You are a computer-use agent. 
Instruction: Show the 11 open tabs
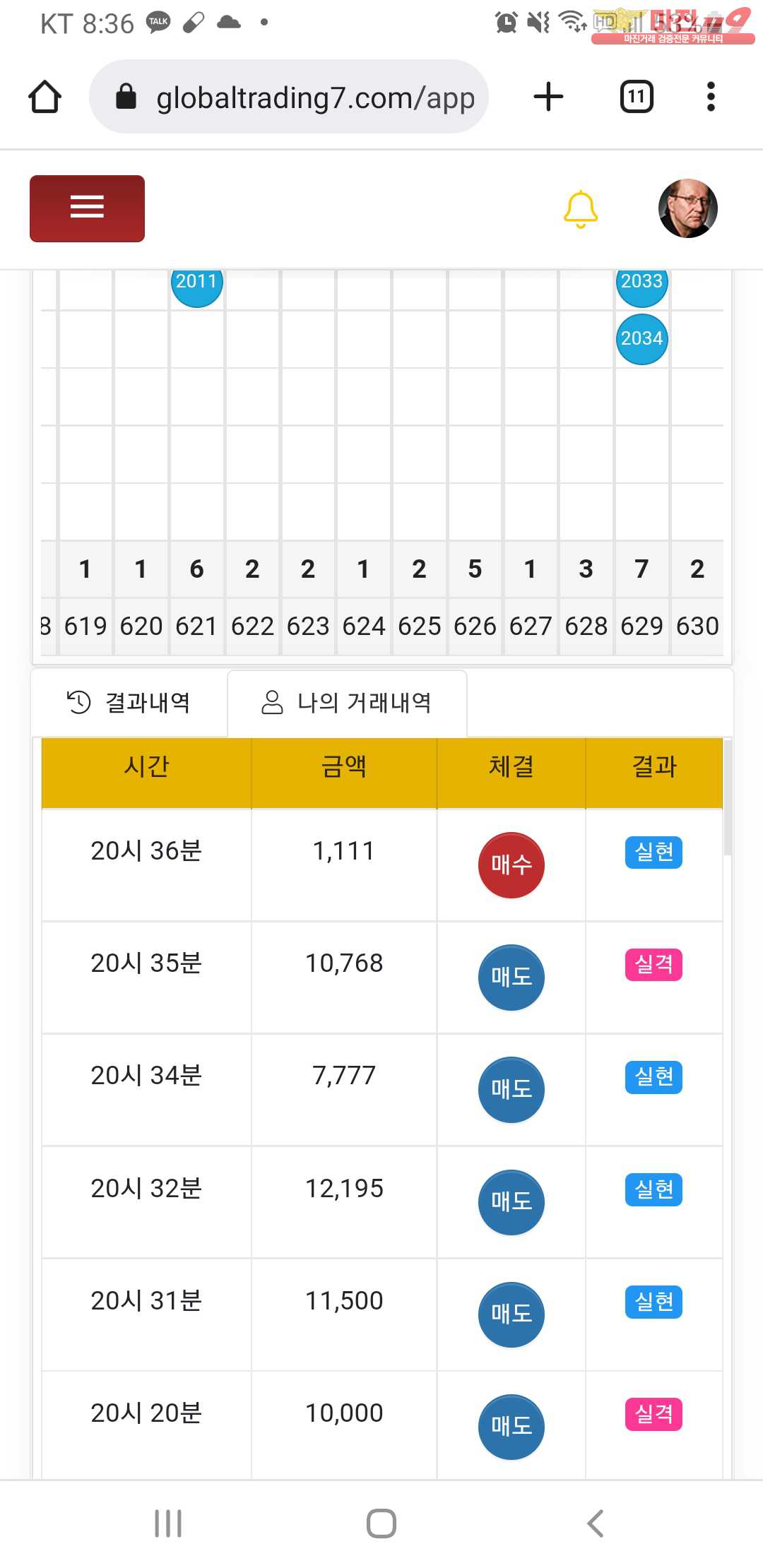[x=637, y=97]
